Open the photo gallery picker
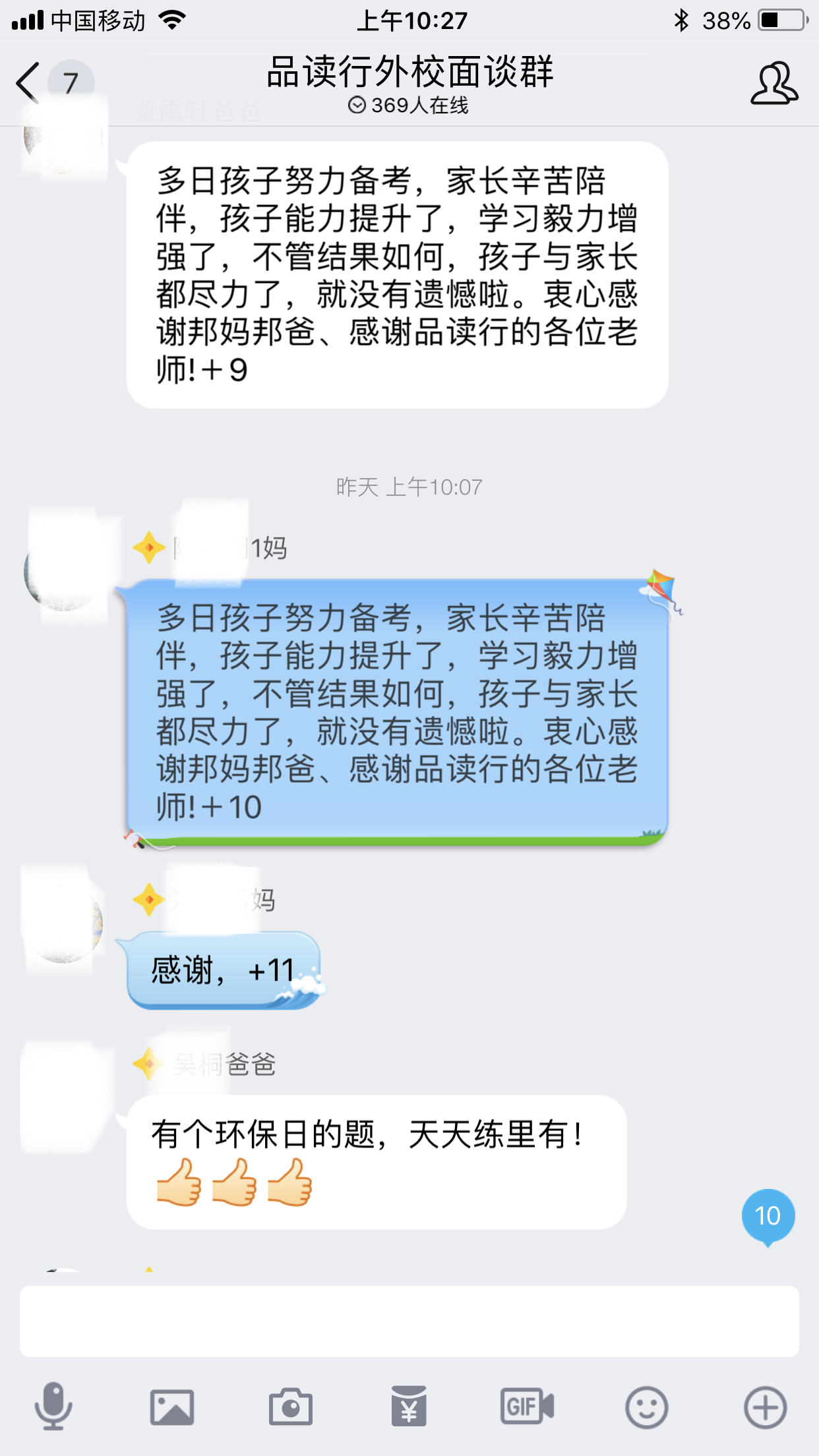 [172, 1407]
